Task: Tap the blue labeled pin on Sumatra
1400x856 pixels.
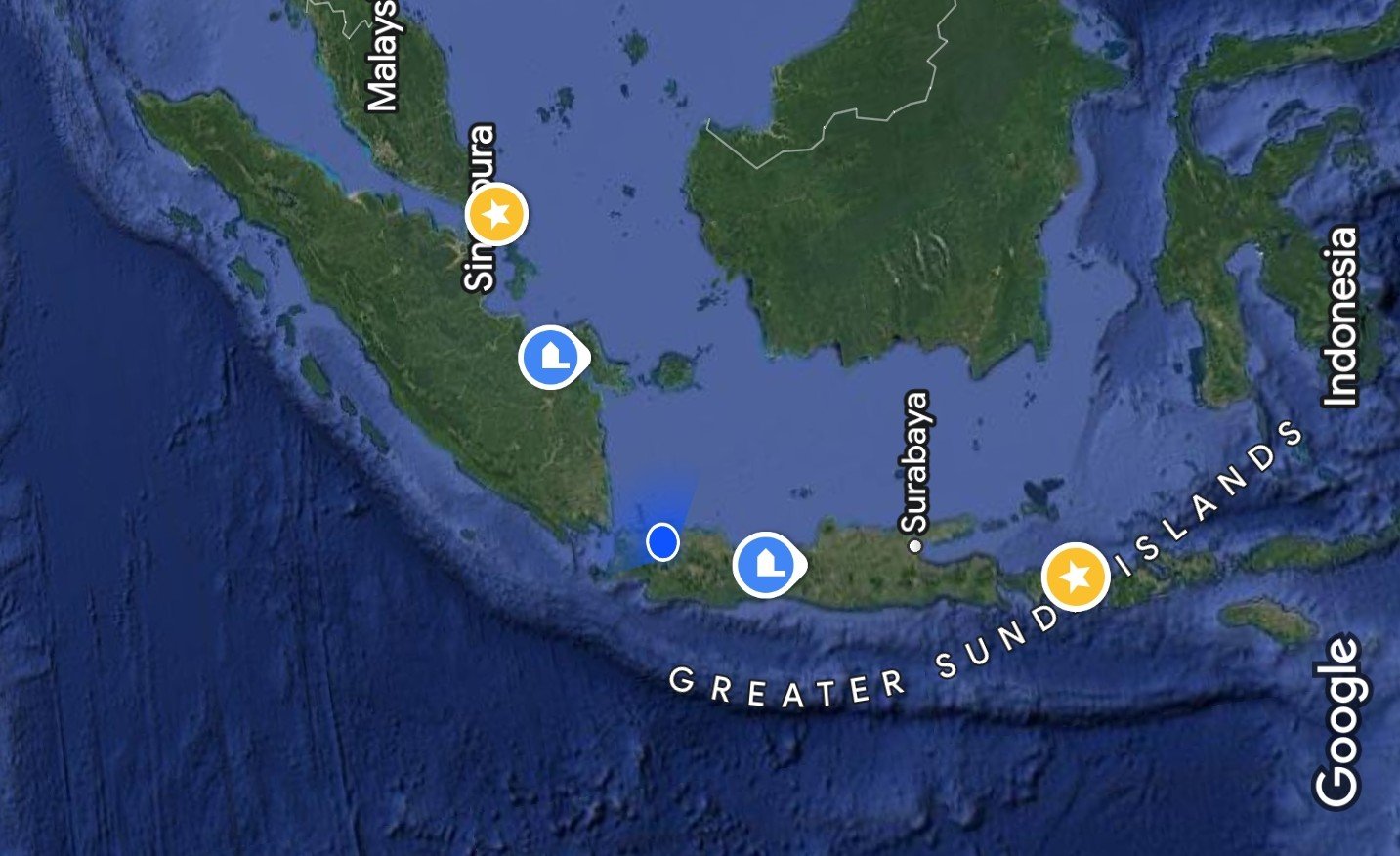Action: click(552, 357)
